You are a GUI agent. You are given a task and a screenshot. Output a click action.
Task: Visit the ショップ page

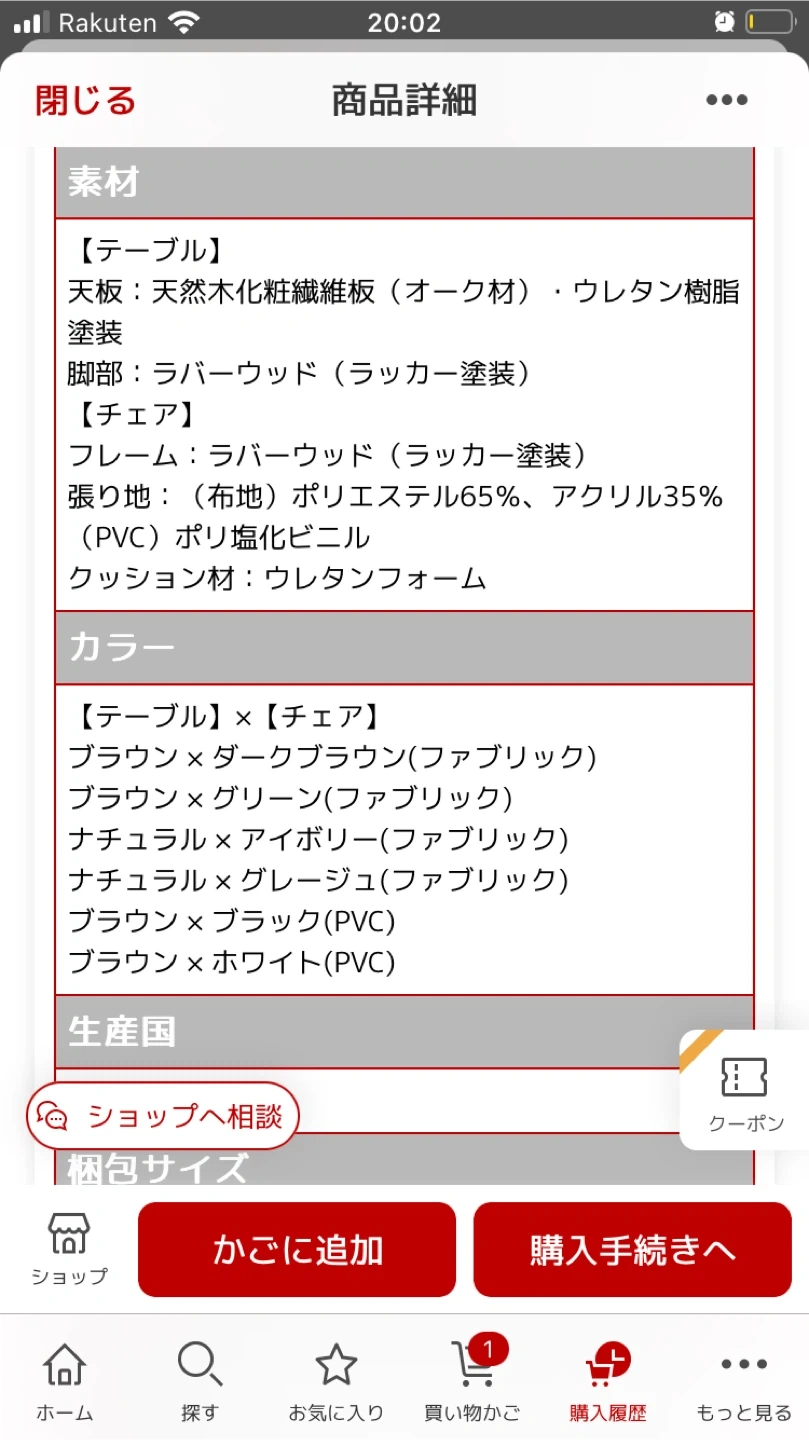(69, 1250)
